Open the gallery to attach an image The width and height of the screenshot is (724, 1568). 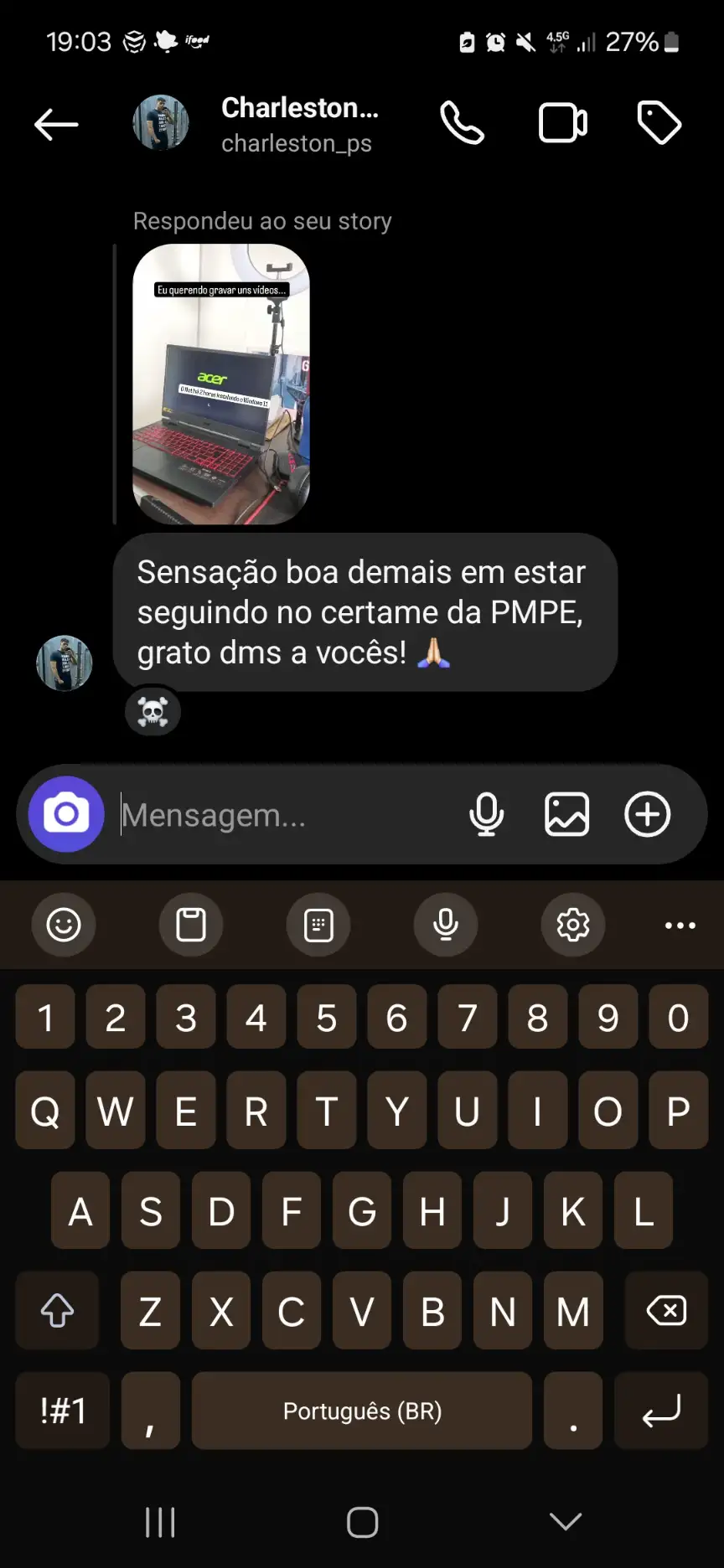[566, 813]
